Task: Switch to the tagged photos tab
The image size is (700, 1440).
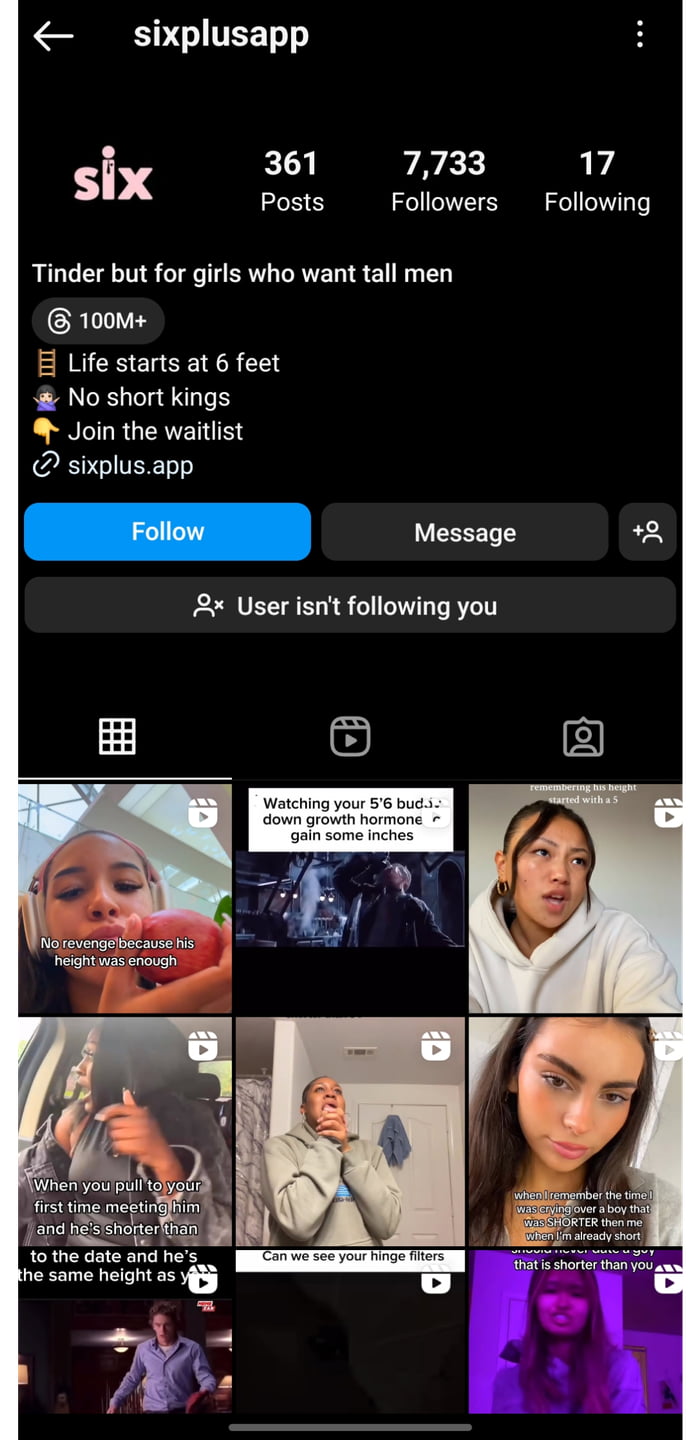Action: coord(583,737)
